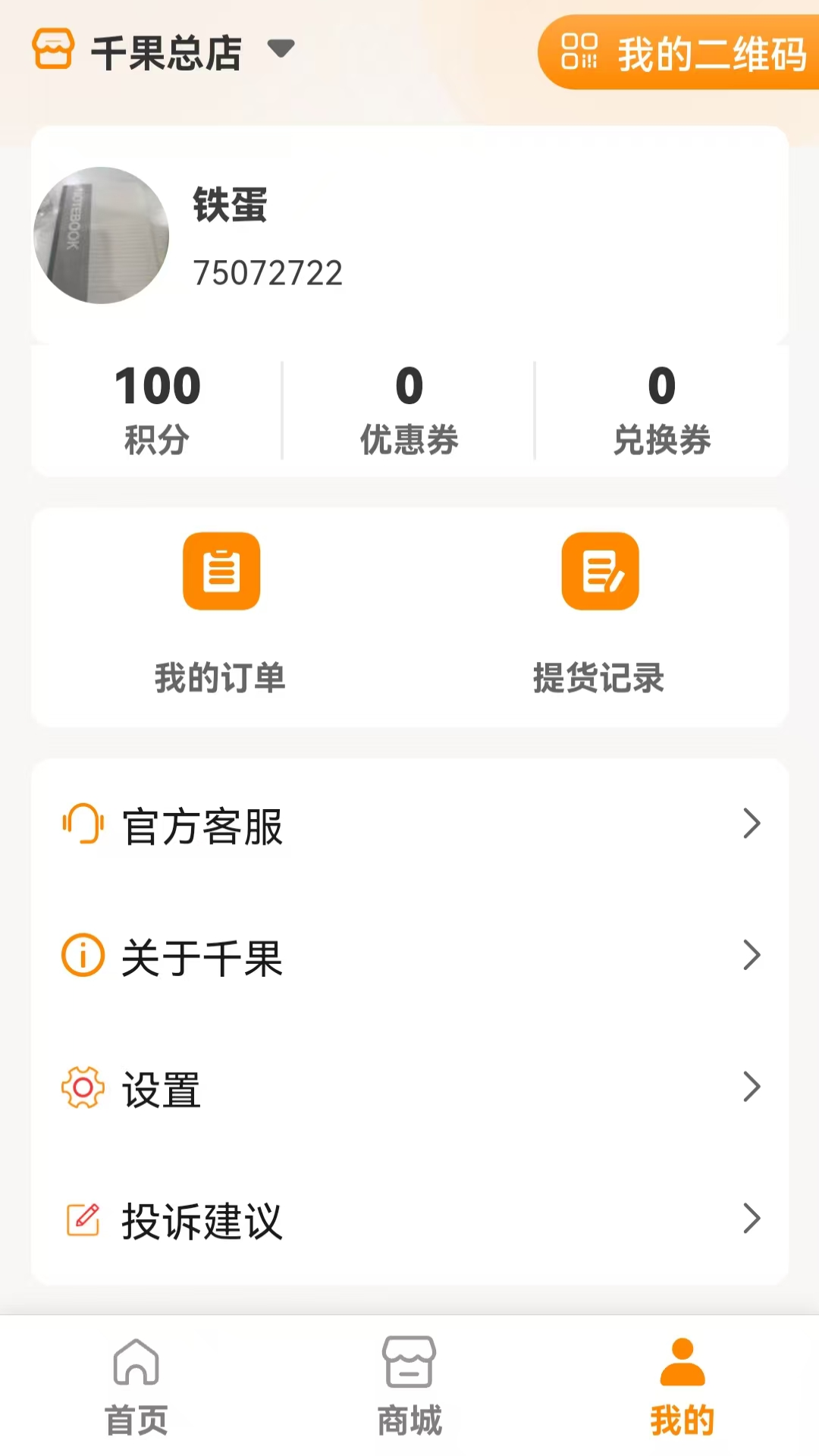Open 设置 via its right chevron
The width and height of the screenshot is (819, 1456).
(752, 1087)
